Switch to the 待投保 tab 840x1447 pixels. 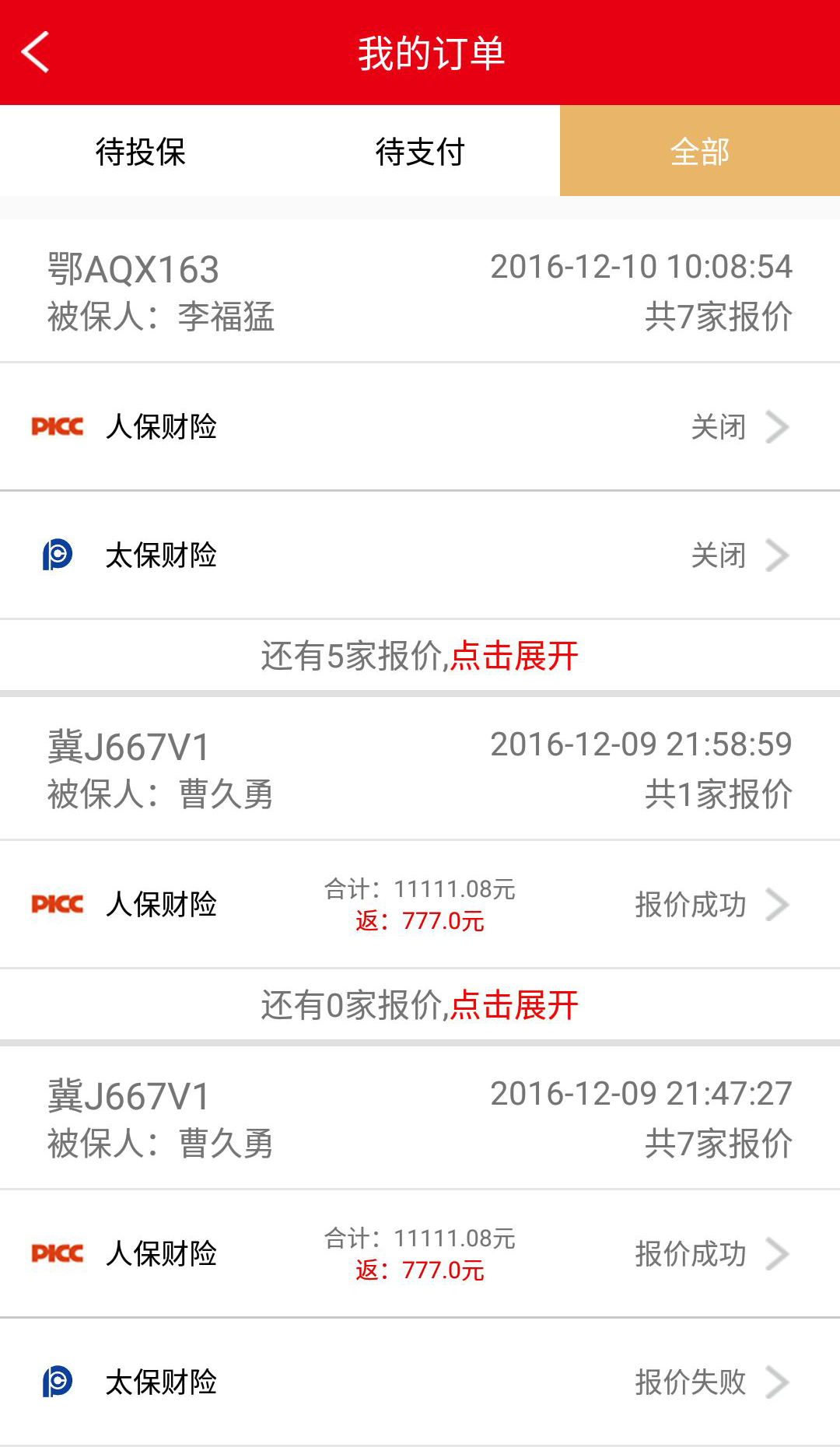(140, 151)
